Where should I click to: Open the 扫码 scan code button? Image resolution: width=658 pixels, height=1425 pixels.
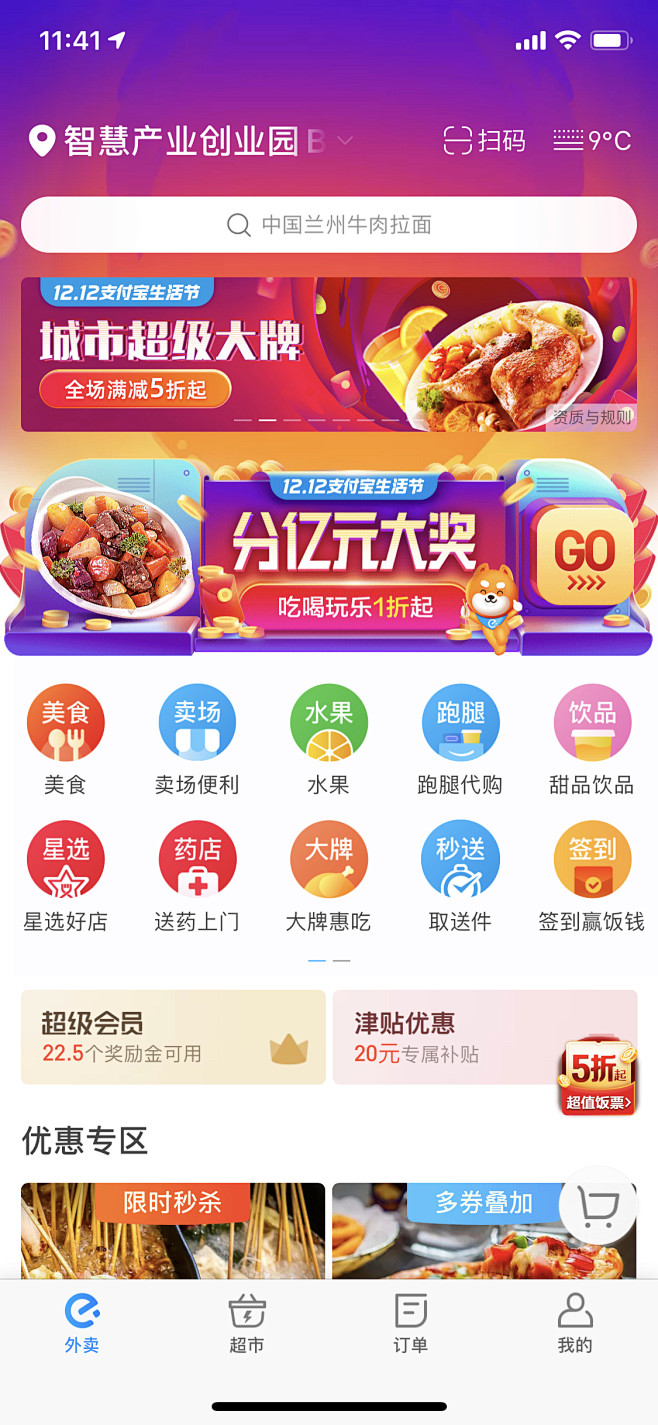point(485,141)
